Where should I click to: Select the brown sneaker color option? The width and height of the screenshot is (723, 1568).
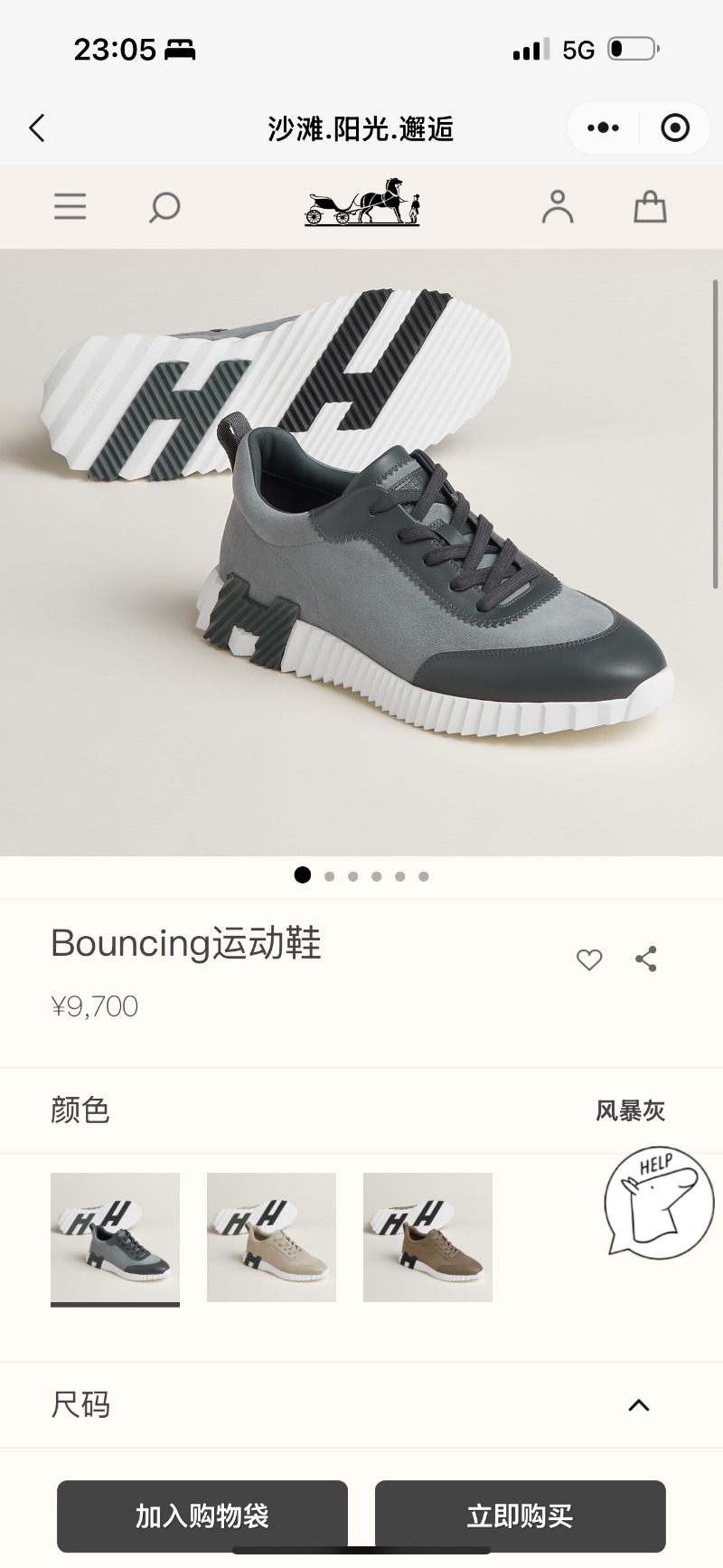click(x=427, y=1237)
